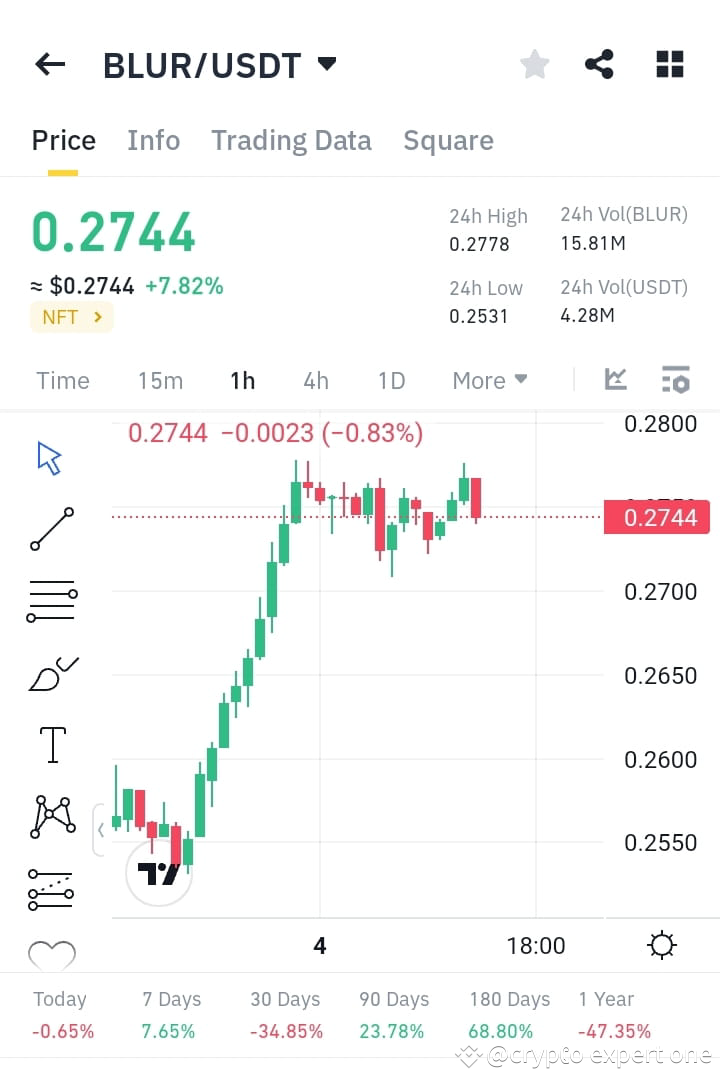Image resolution: width=720 pixels, height=1077 pixels.
Task: Select the XABCD pattern tool
Action: [x=52, y=816]
